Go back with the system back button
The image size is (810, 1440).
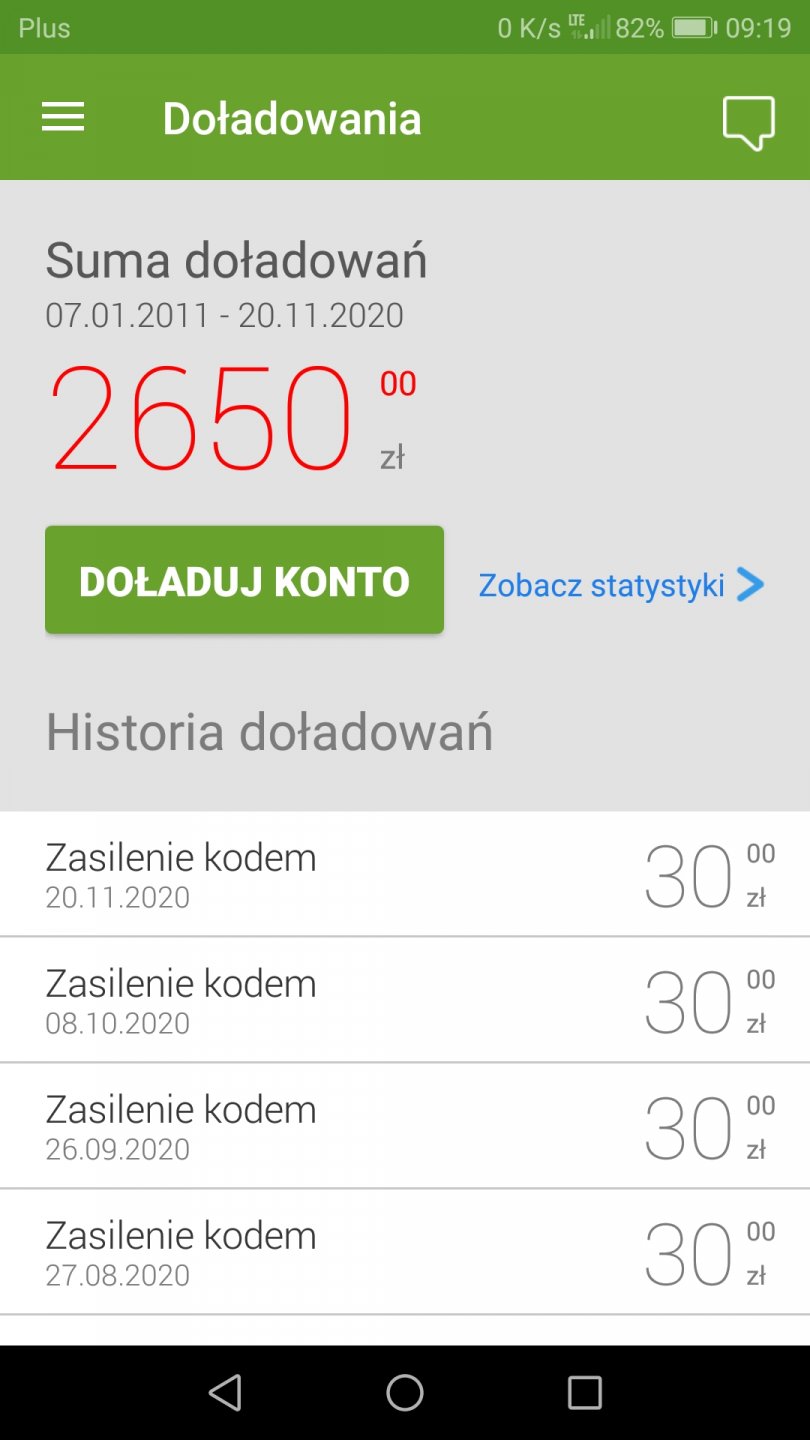(225, 1392)
